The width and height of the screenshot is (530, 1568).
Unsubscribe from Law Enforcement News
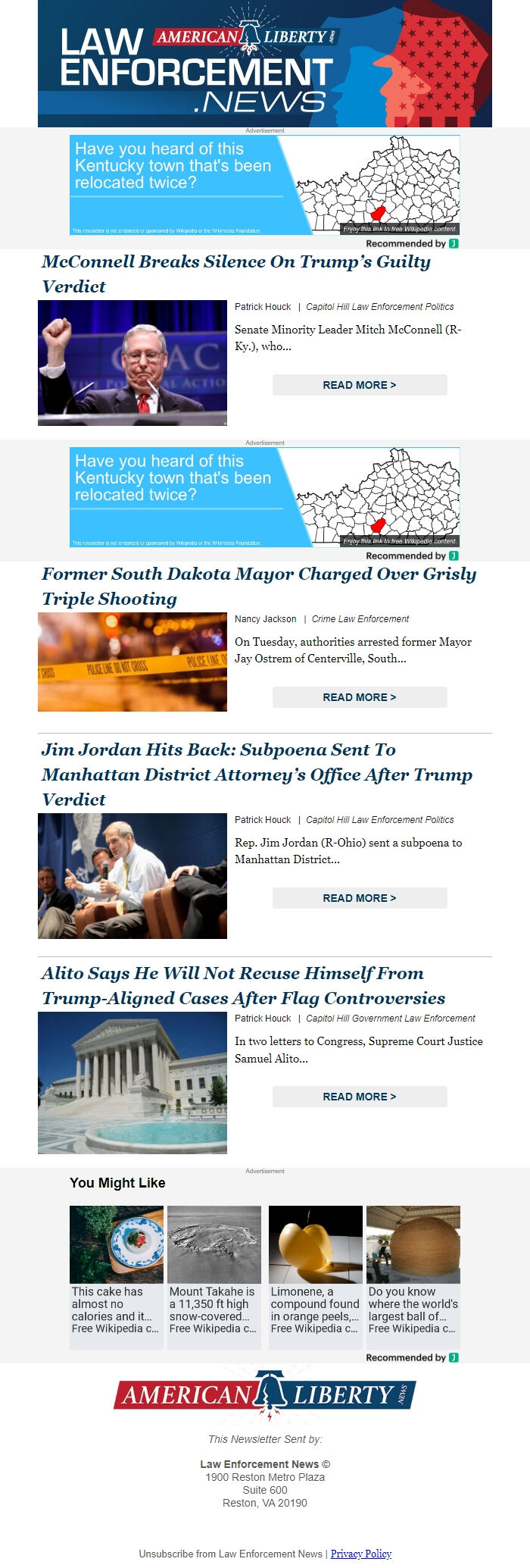tap(230, 1554)
